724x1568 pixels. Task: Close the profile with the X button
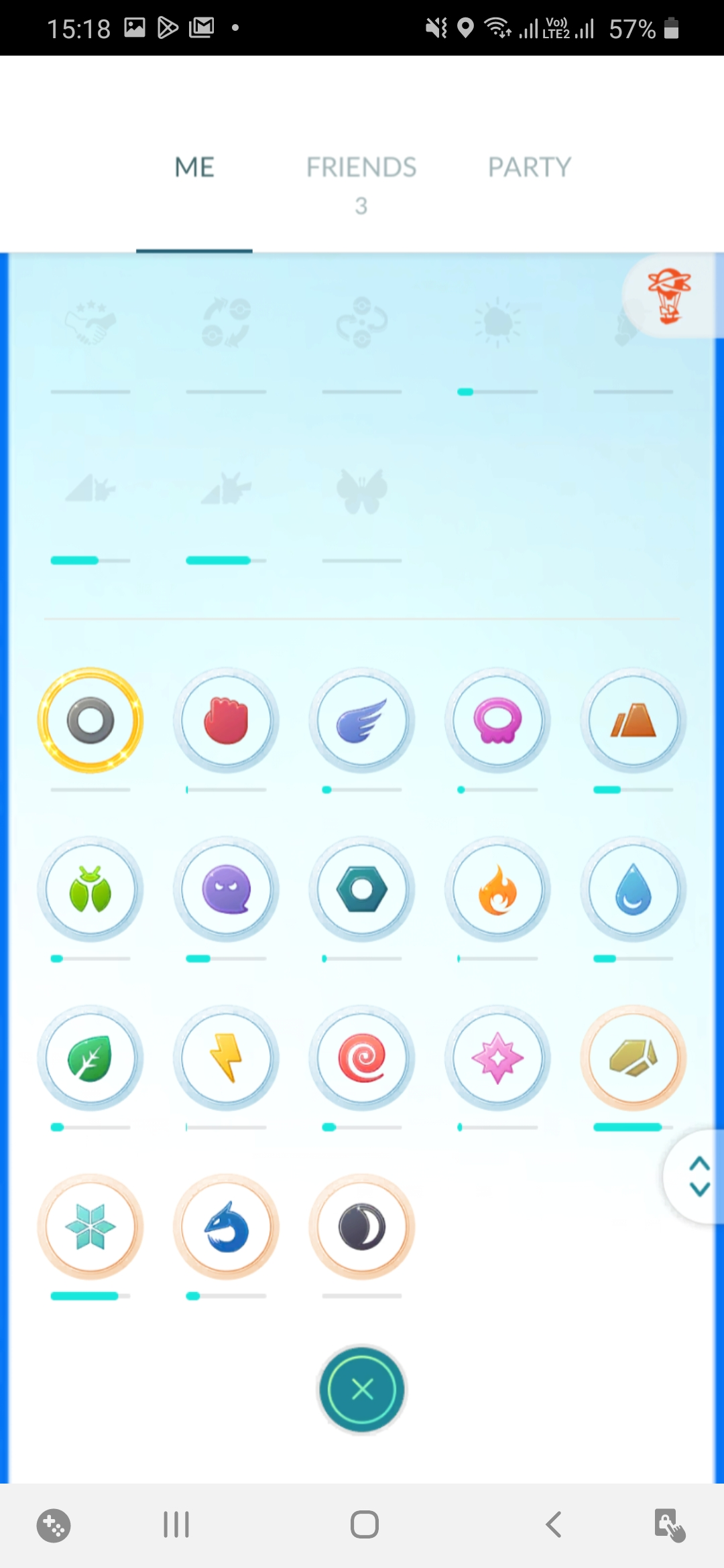point(362,1389)
